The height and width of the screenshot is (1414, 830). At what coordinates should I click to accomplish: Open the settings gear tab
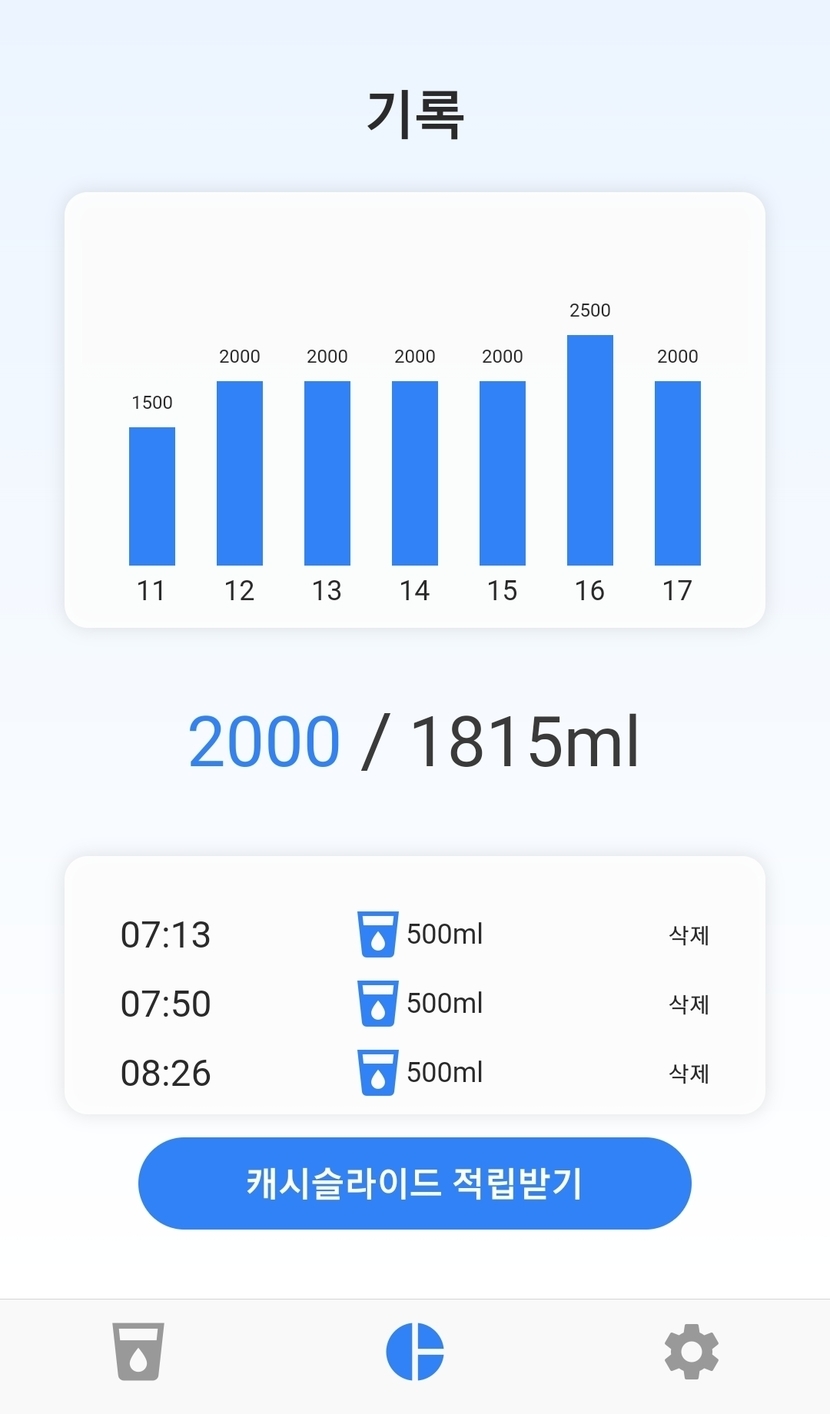click(x=691, y=1351)
